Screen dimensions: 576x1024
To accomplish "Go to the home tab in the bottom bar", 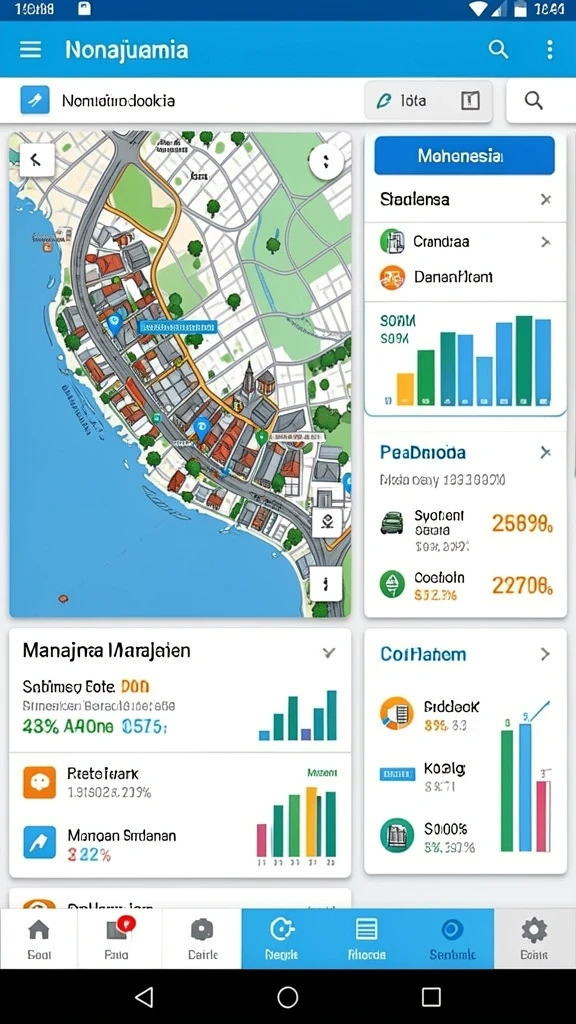I will (x=39, y=938).
